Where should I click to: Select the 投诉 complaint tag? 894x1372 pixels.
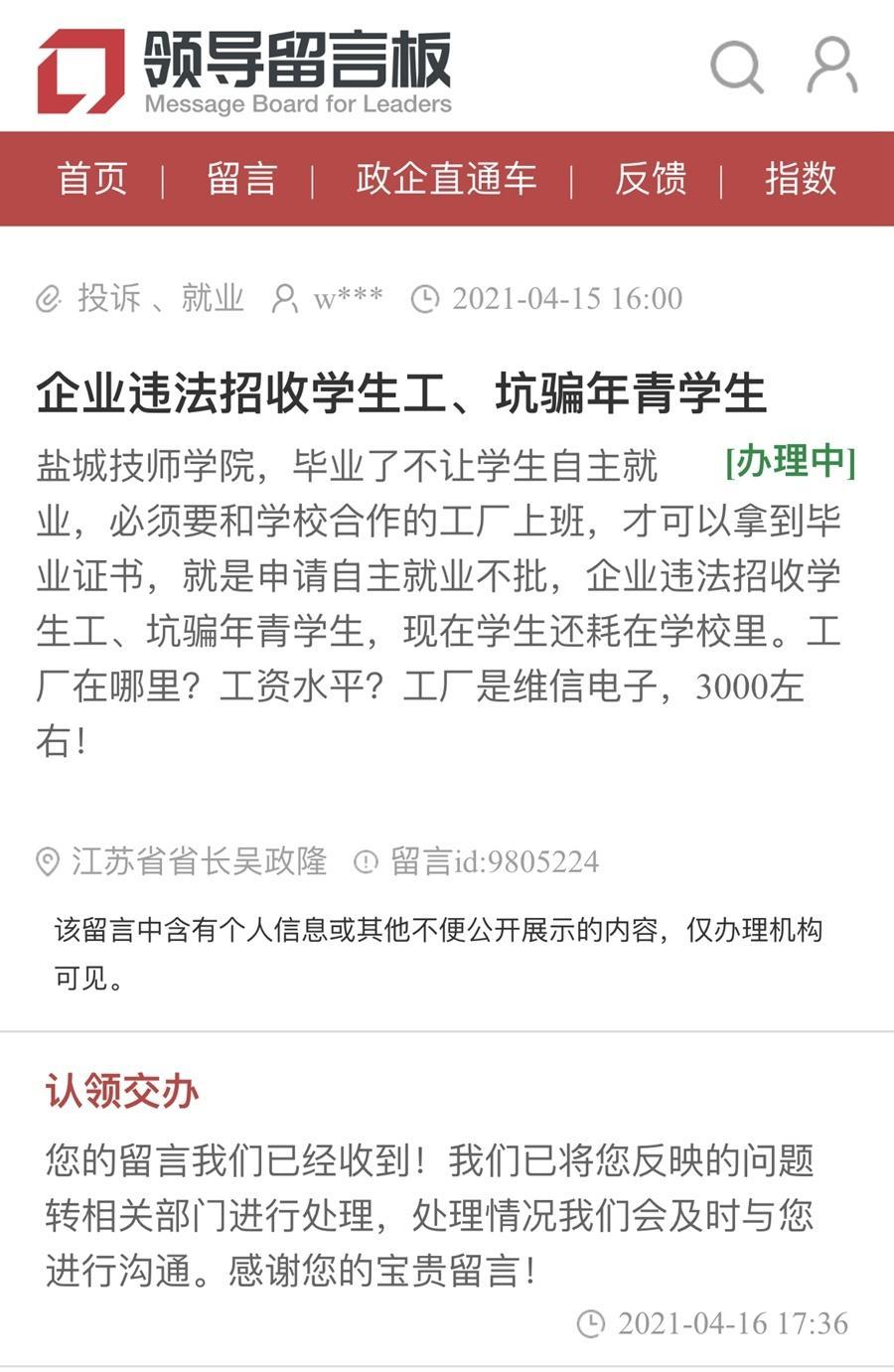point(105,297)
